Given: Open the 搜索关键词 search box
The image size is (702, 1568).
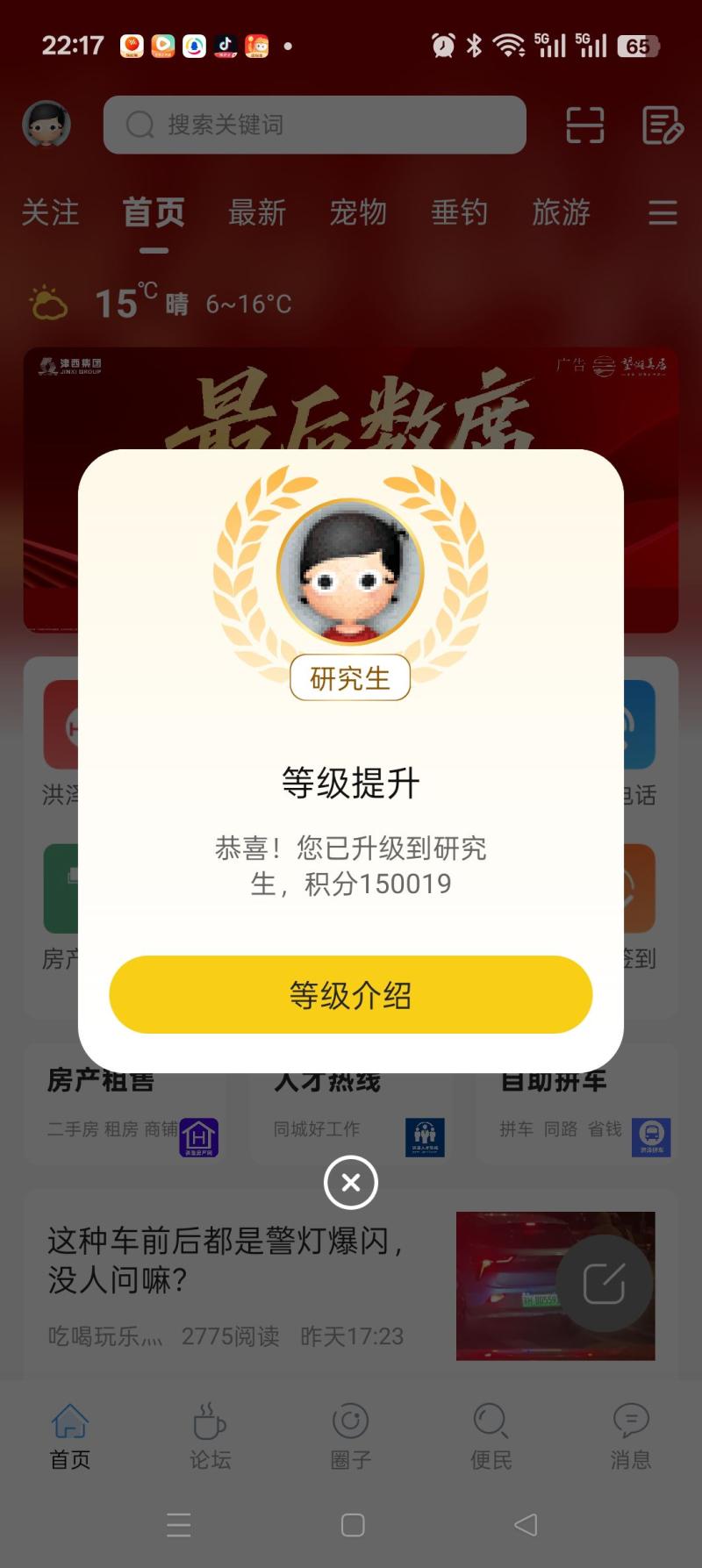Looking at the screenshot, I should (314, 125).
